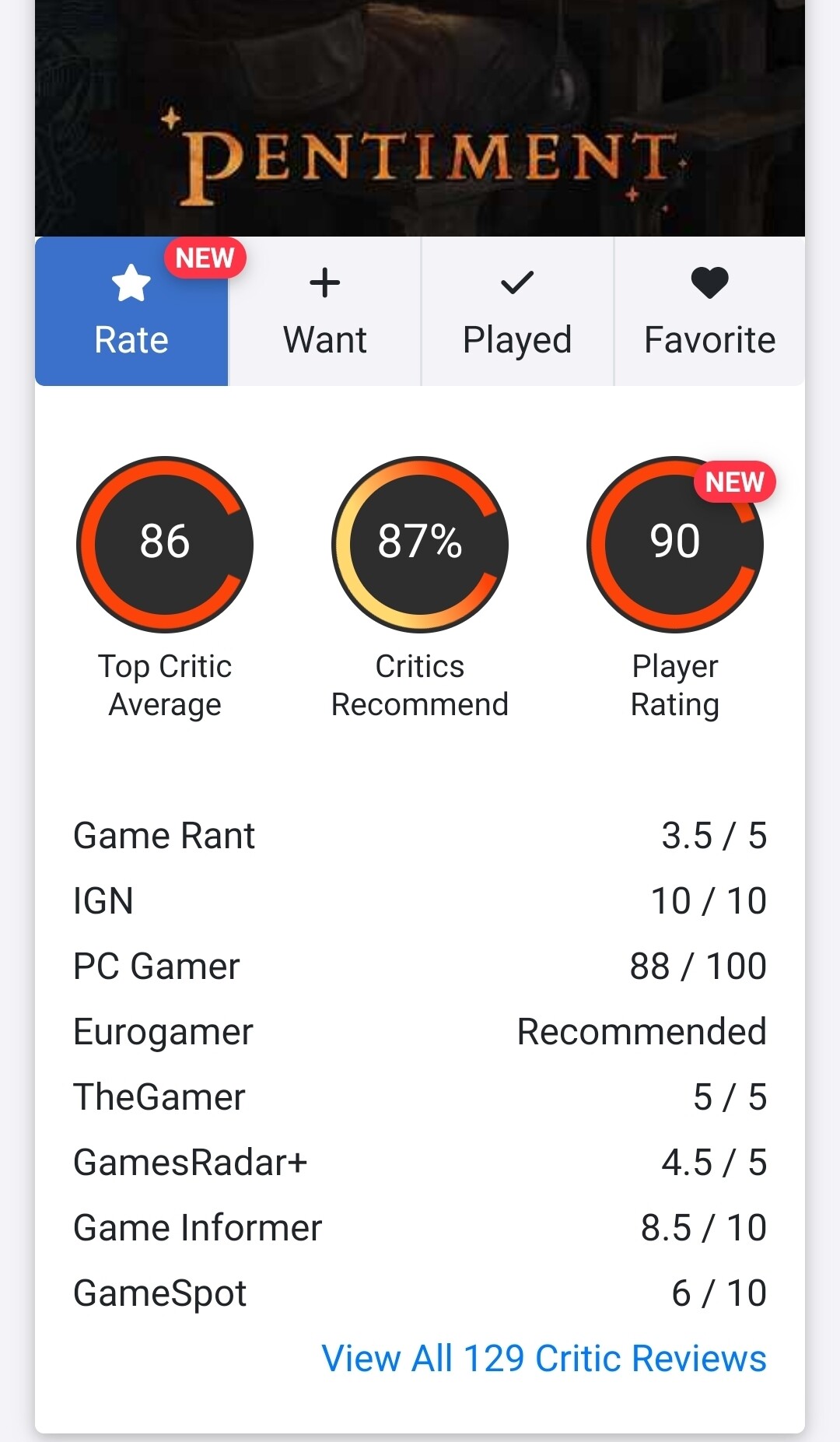This screenshot has width=840, height=1442.
Task: View all 129 critic reviews
Action: pyautogui.click(x=544, y=1359)
